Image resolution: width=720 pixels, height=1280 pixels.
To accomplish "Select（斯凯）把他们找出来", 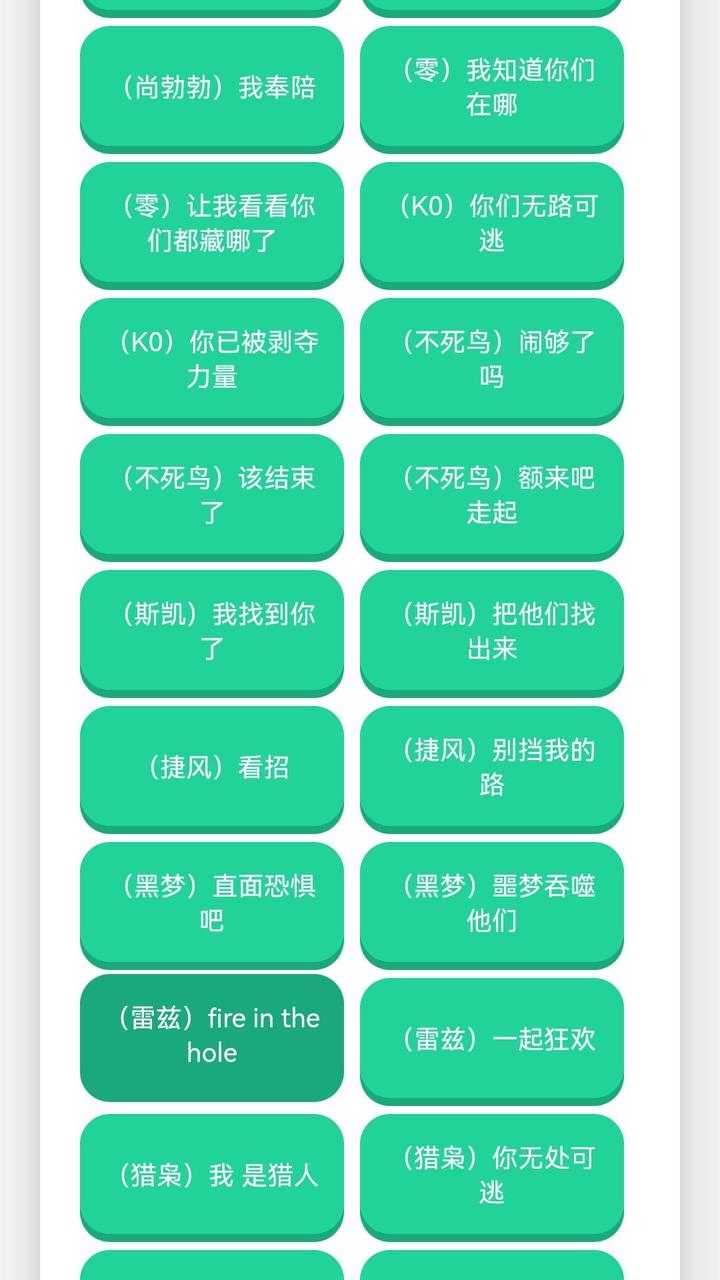I will [x=492, y=631].
